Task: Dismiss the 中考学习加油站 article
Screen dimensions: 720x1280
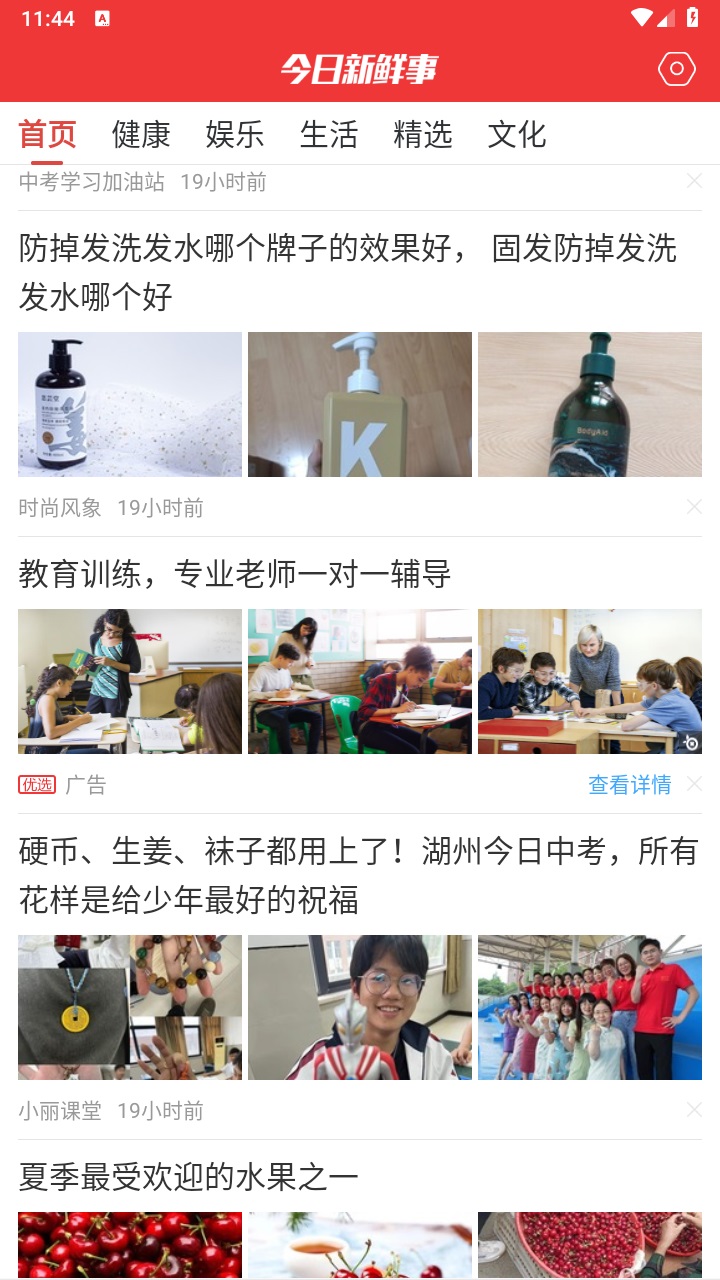Action: pos(694,181)
